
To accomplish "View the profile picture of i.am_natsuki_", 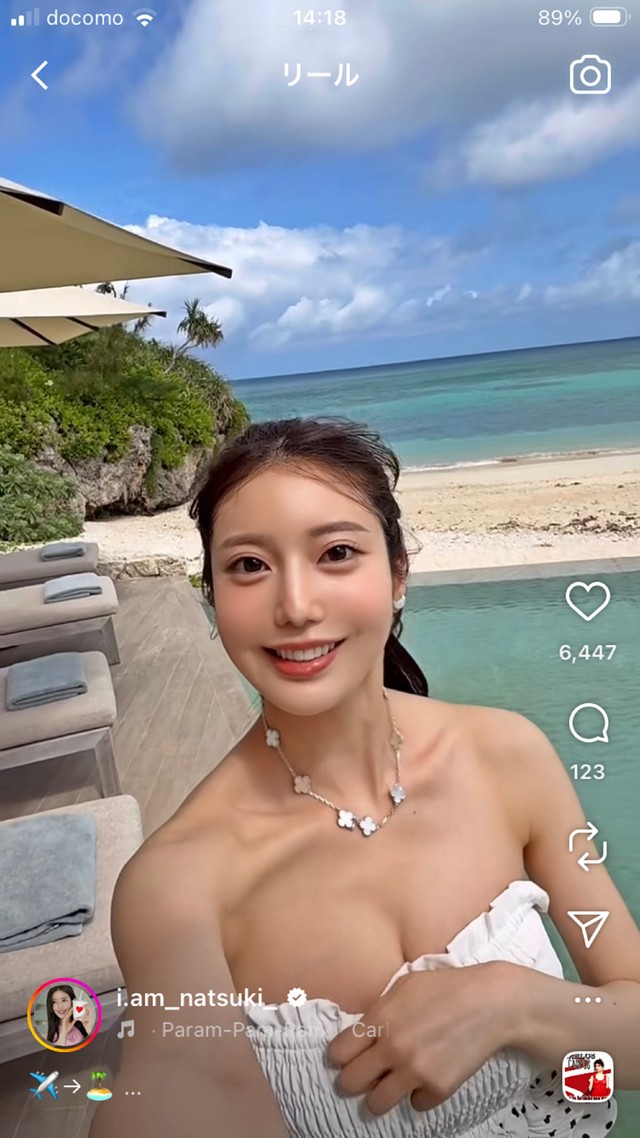I will click(64, 1015).
